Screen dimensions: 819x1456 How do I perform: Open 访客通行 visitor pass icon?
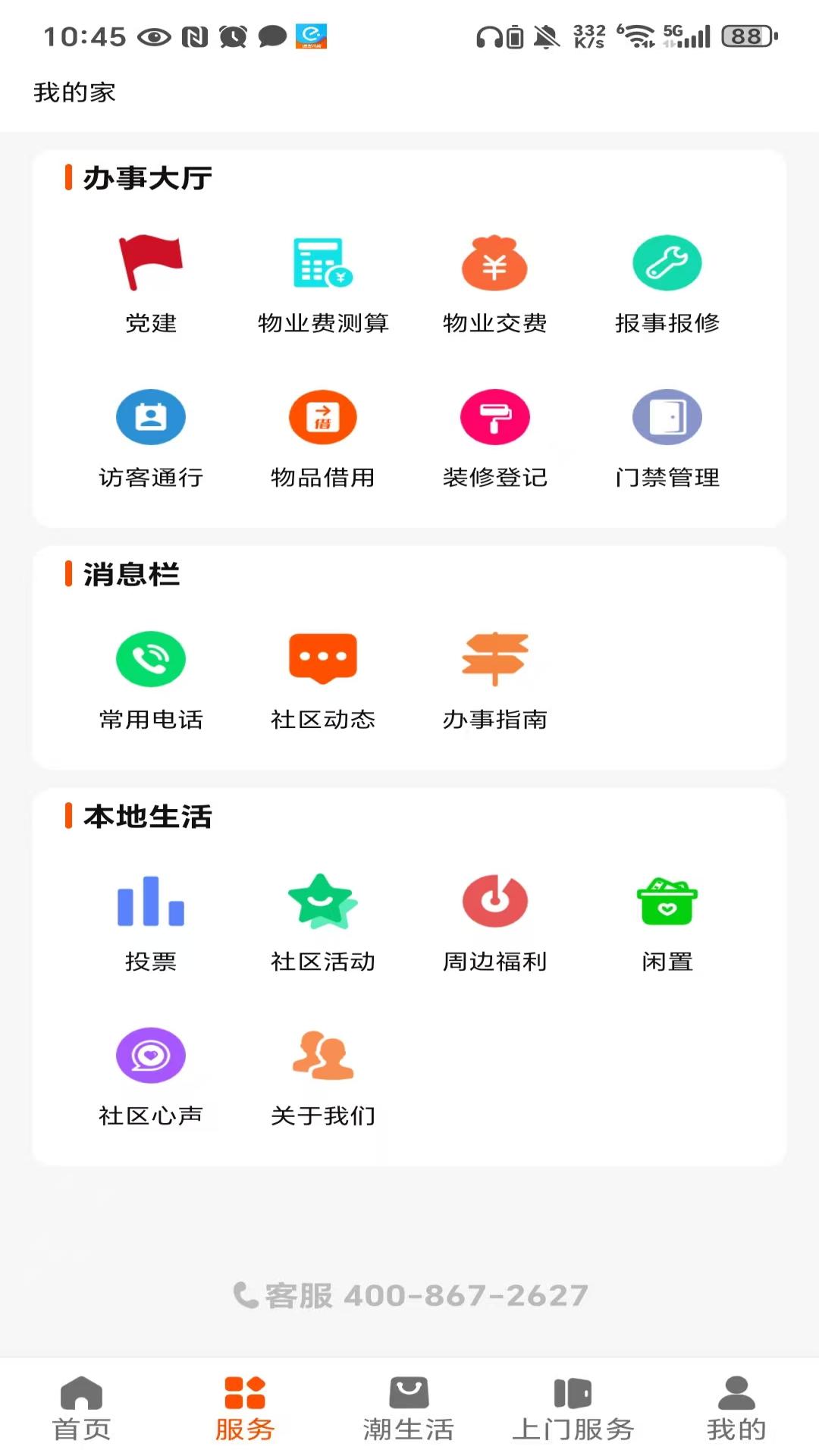[x=150, y=418]
